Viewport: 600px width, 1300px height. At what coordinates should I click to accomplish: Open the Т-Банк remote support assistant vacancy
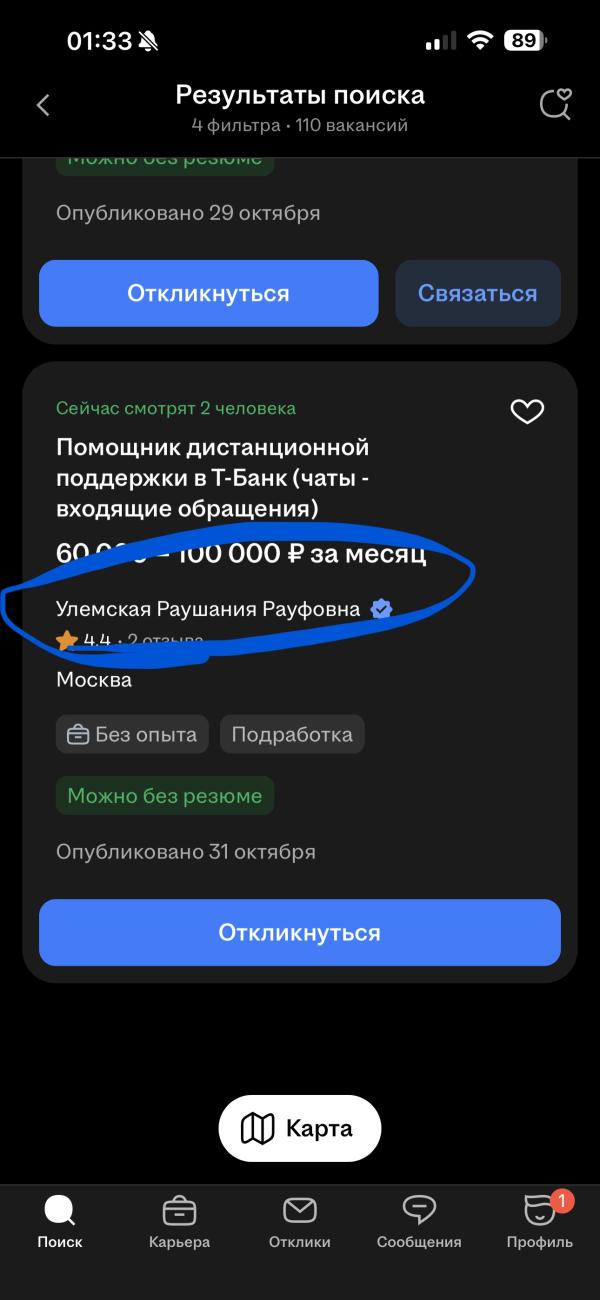(213, 478)
